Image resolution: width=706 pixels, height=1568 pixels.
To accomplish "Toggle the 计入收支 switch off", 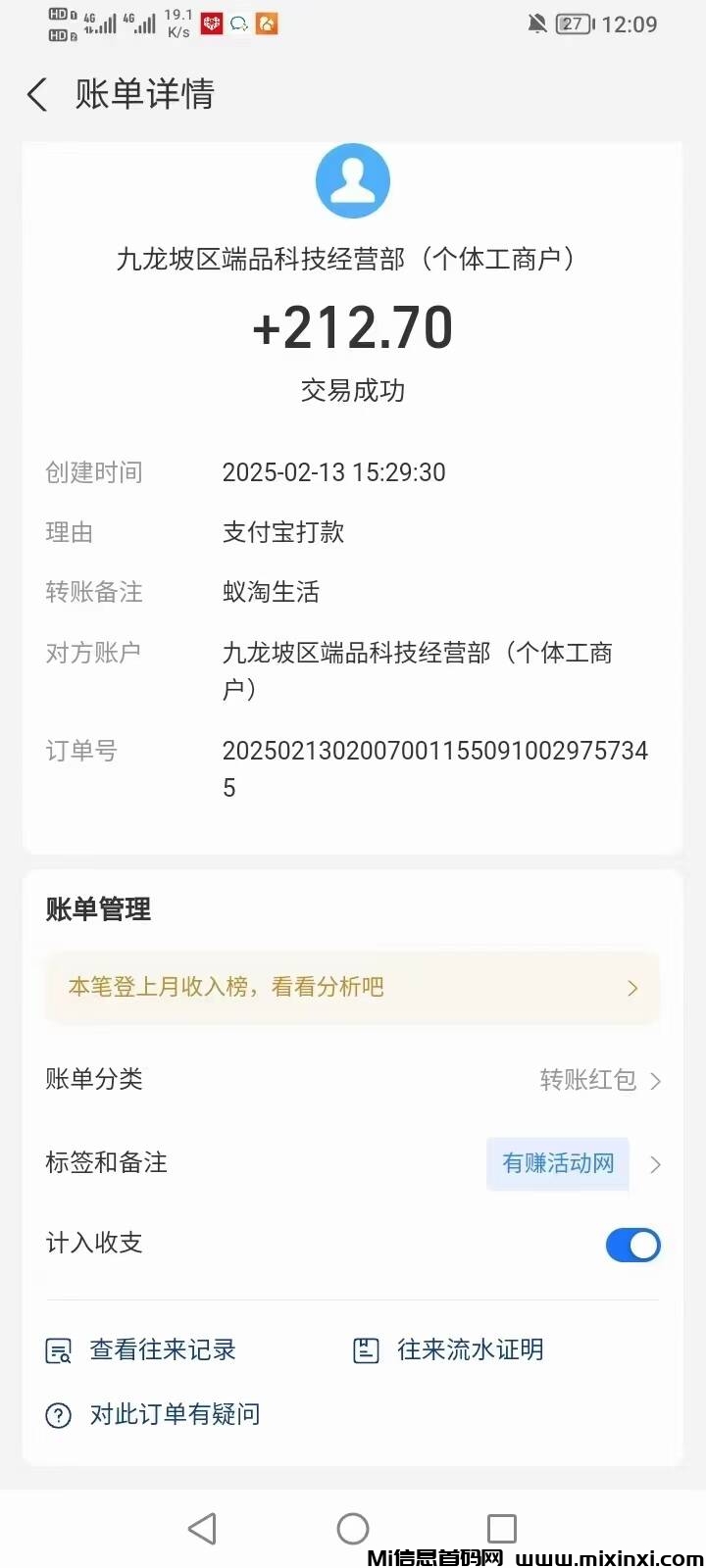I will click(x=632, y=1245).
